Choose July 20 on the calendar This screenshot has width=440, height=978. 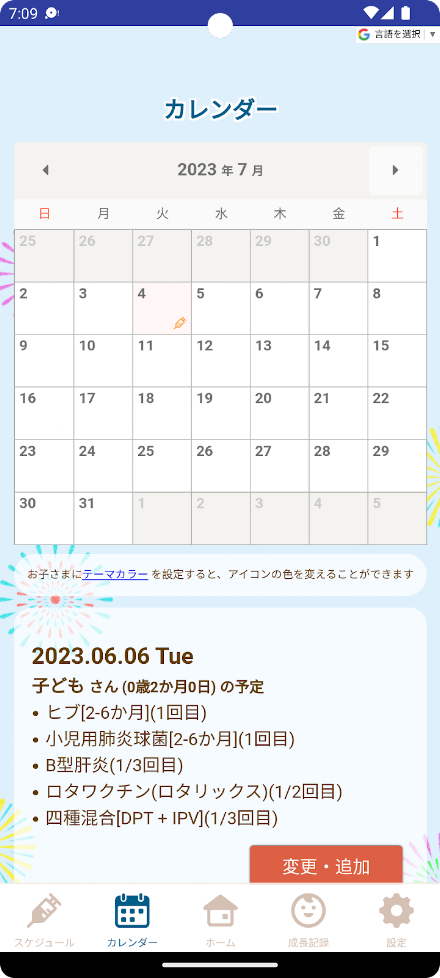click(280, 413)
